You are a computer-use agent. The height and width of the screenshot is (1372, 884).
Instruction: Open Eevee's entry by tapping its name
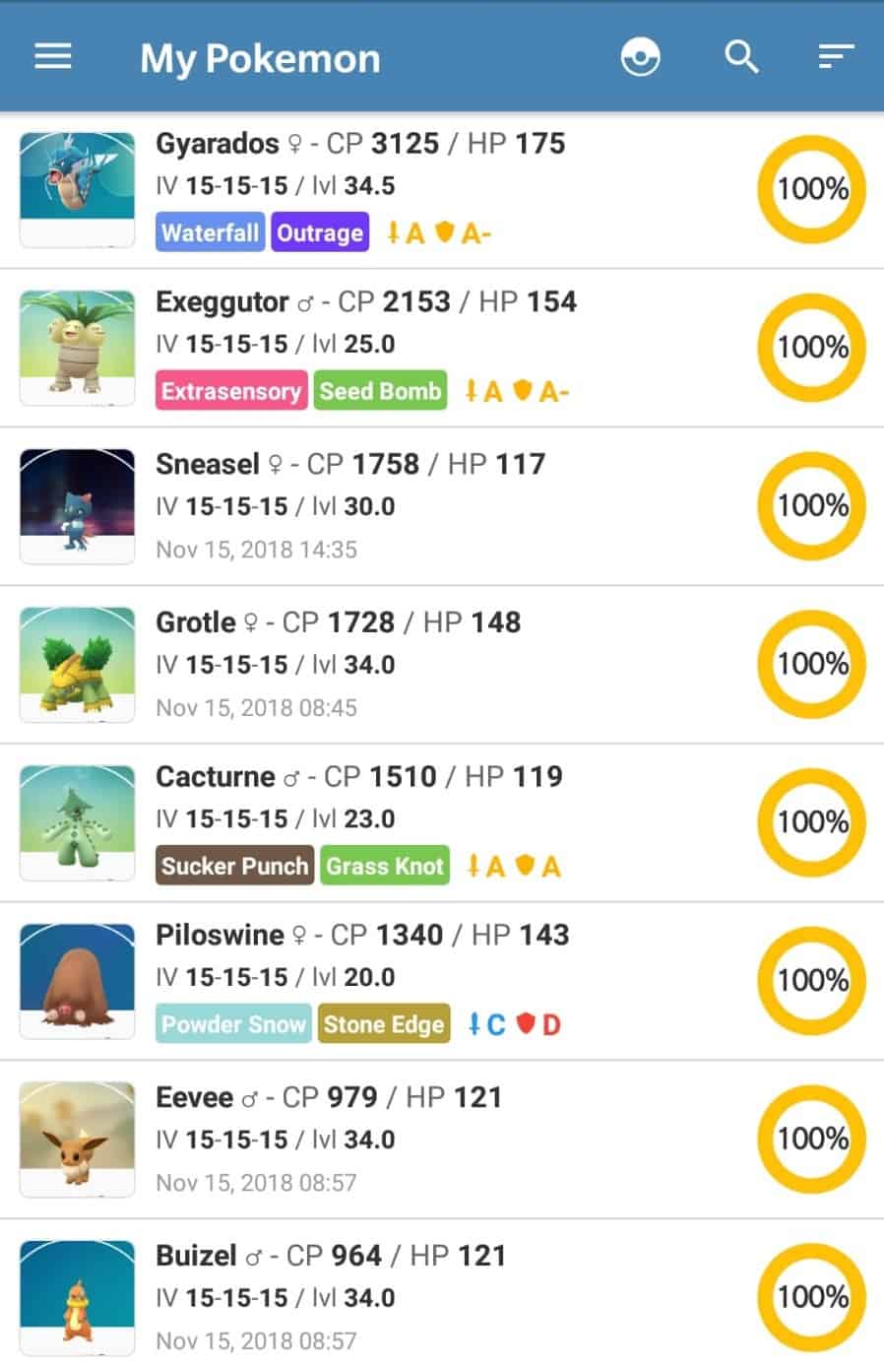pos(193,1096)
